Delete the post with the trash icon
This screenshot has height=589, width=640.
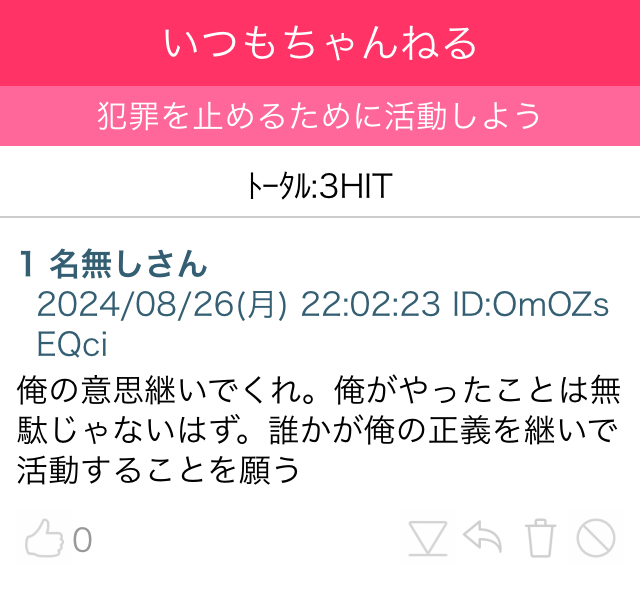tap(540, 539)
